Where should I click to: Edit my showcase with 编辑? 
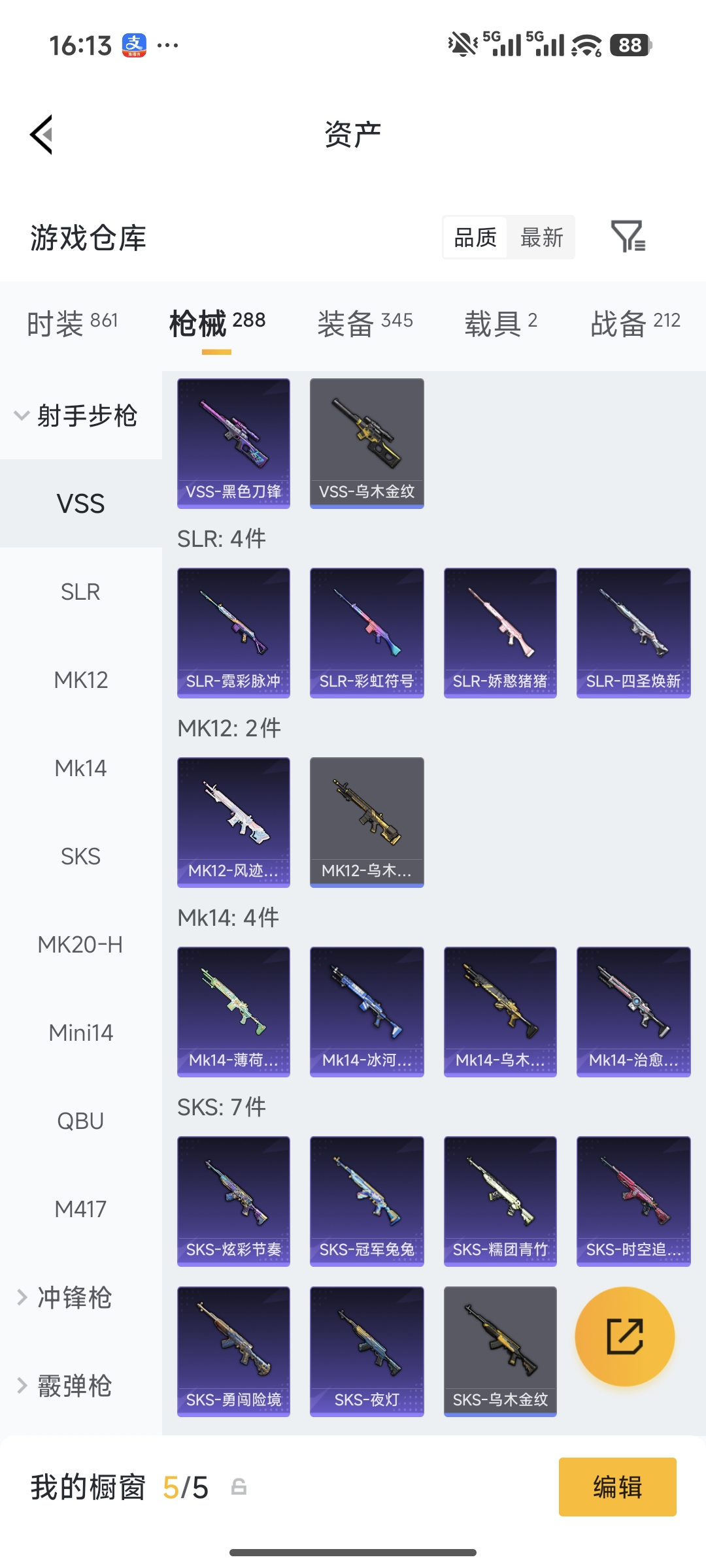point(617,1487)
